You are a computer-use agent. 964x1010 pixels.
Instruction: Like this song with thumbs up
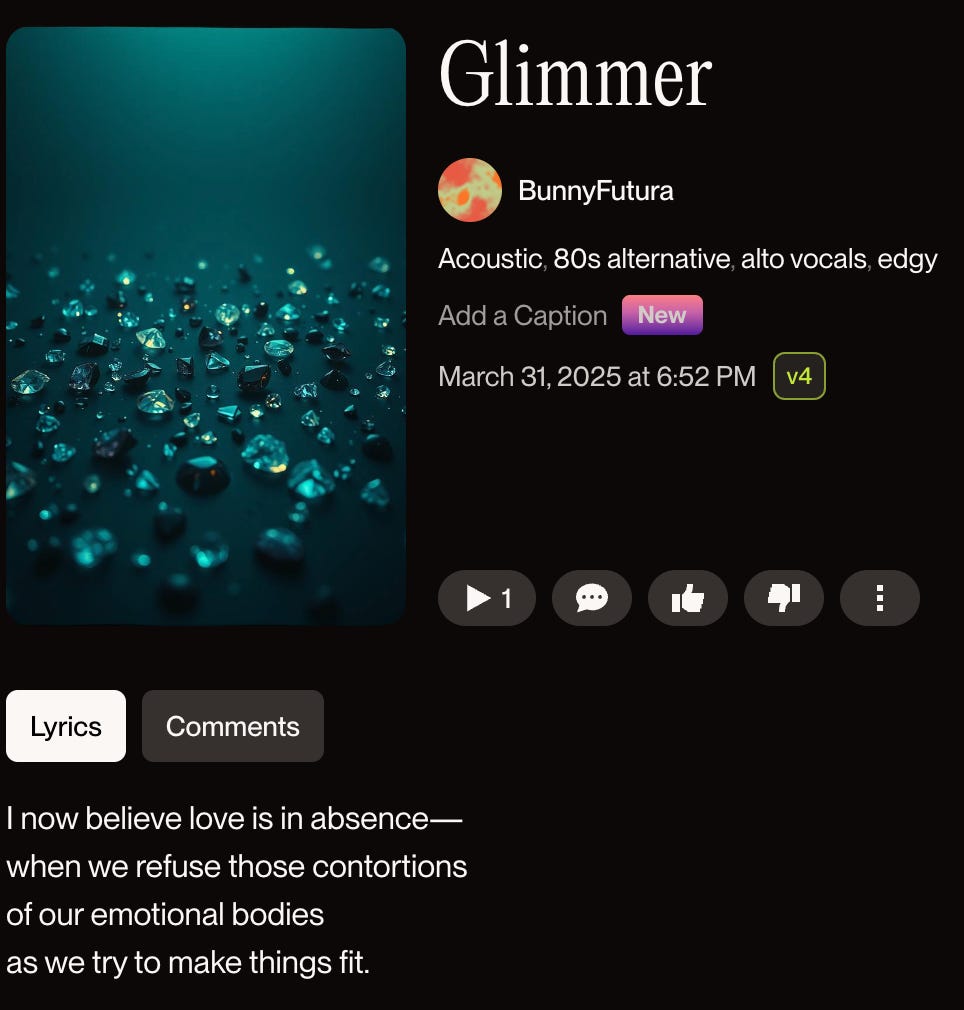688,598
